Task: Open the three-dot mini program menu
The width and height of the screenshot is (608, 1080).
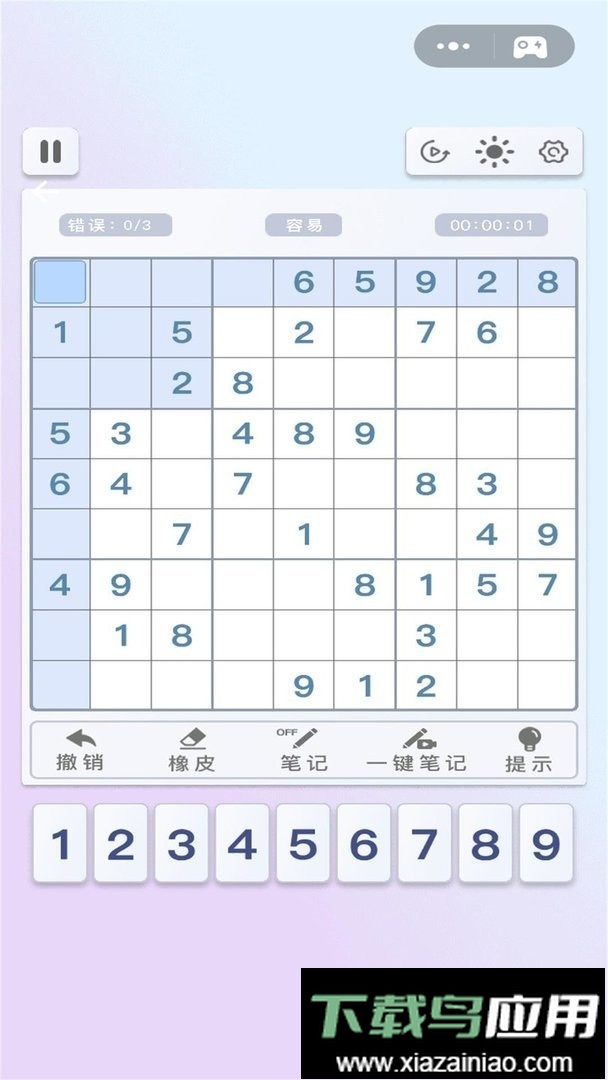Action: pos(453,46)
